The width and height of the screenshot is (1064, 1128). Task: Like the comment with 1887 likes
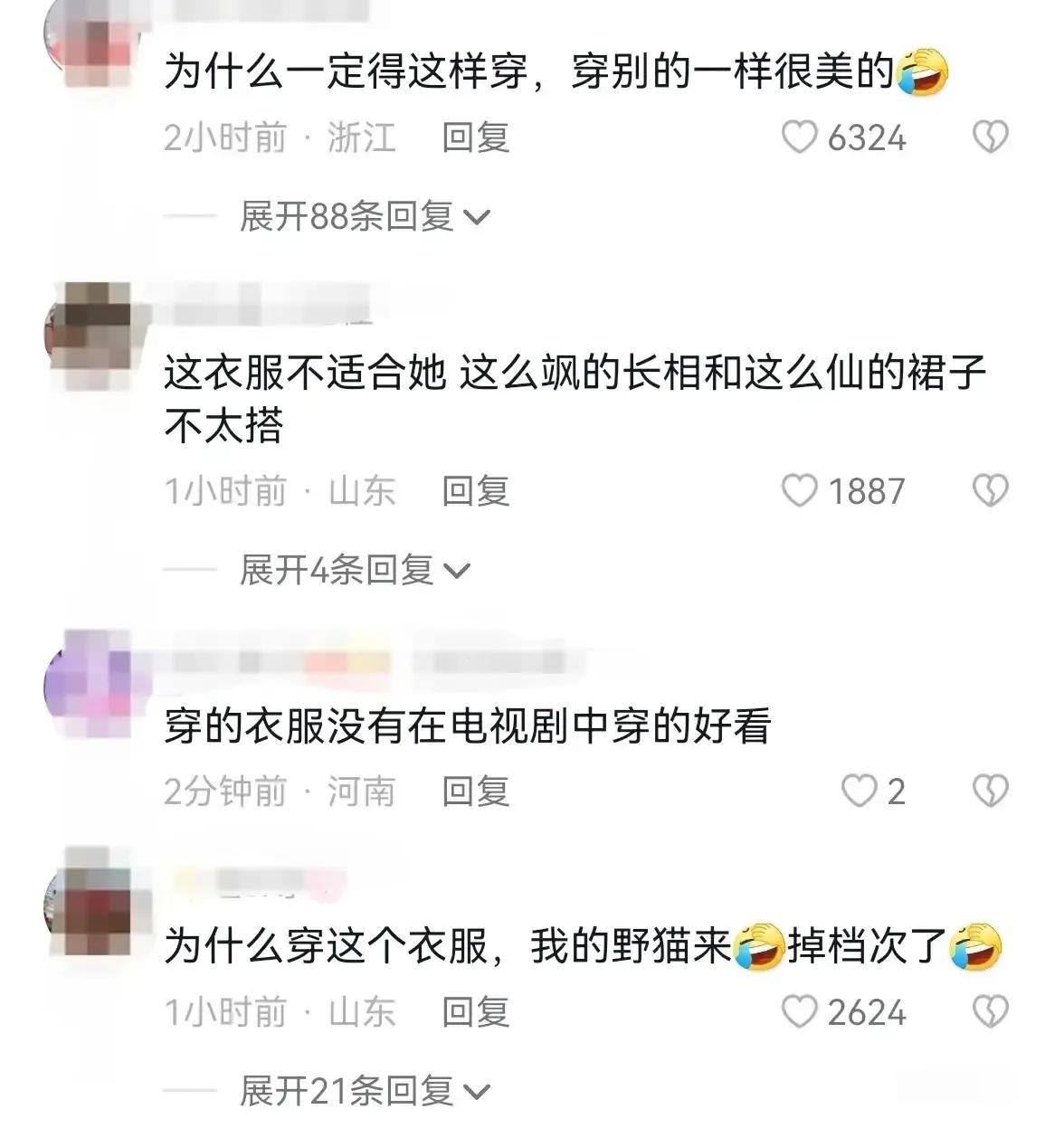pos(800,491)
